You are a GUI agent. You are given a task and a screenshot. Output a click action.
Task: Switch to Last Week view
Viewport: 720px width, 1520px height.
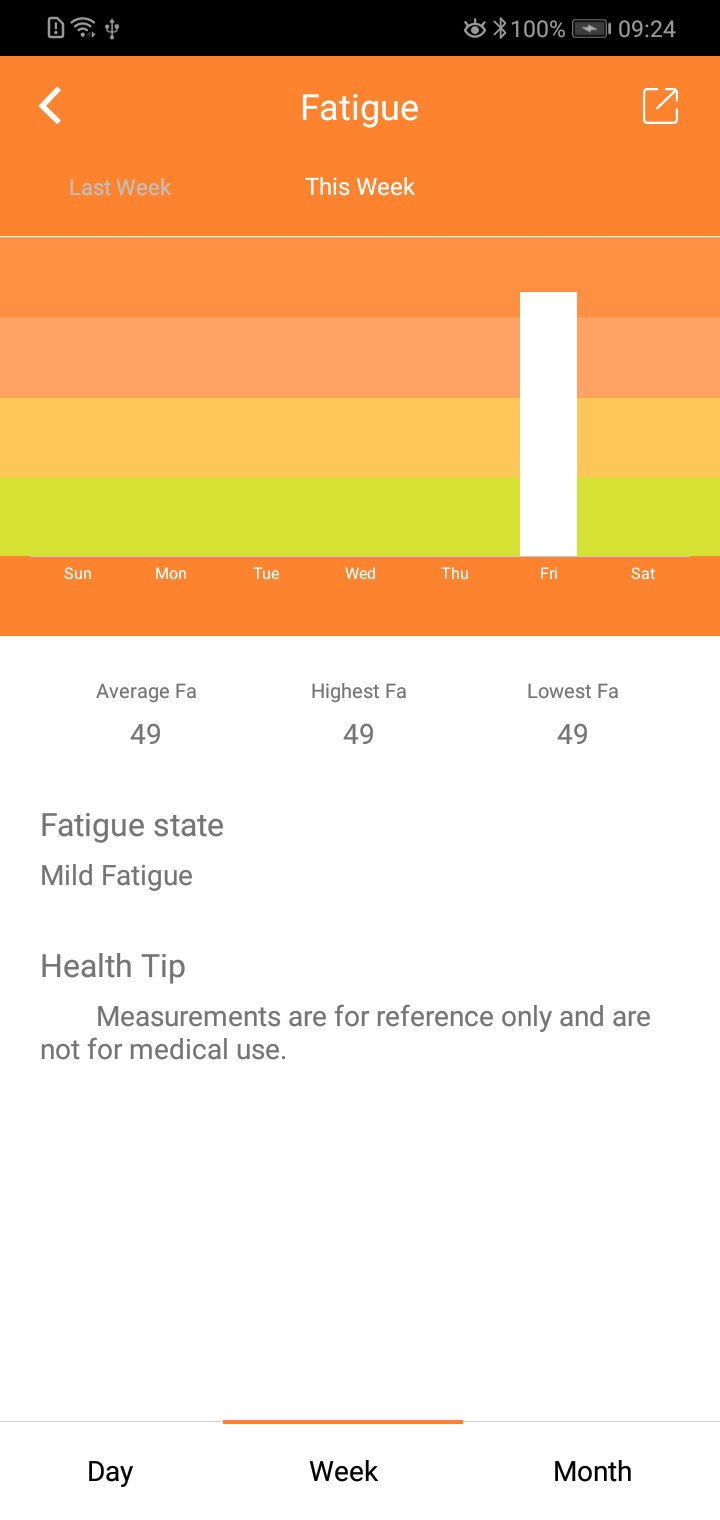click(120, 187)
